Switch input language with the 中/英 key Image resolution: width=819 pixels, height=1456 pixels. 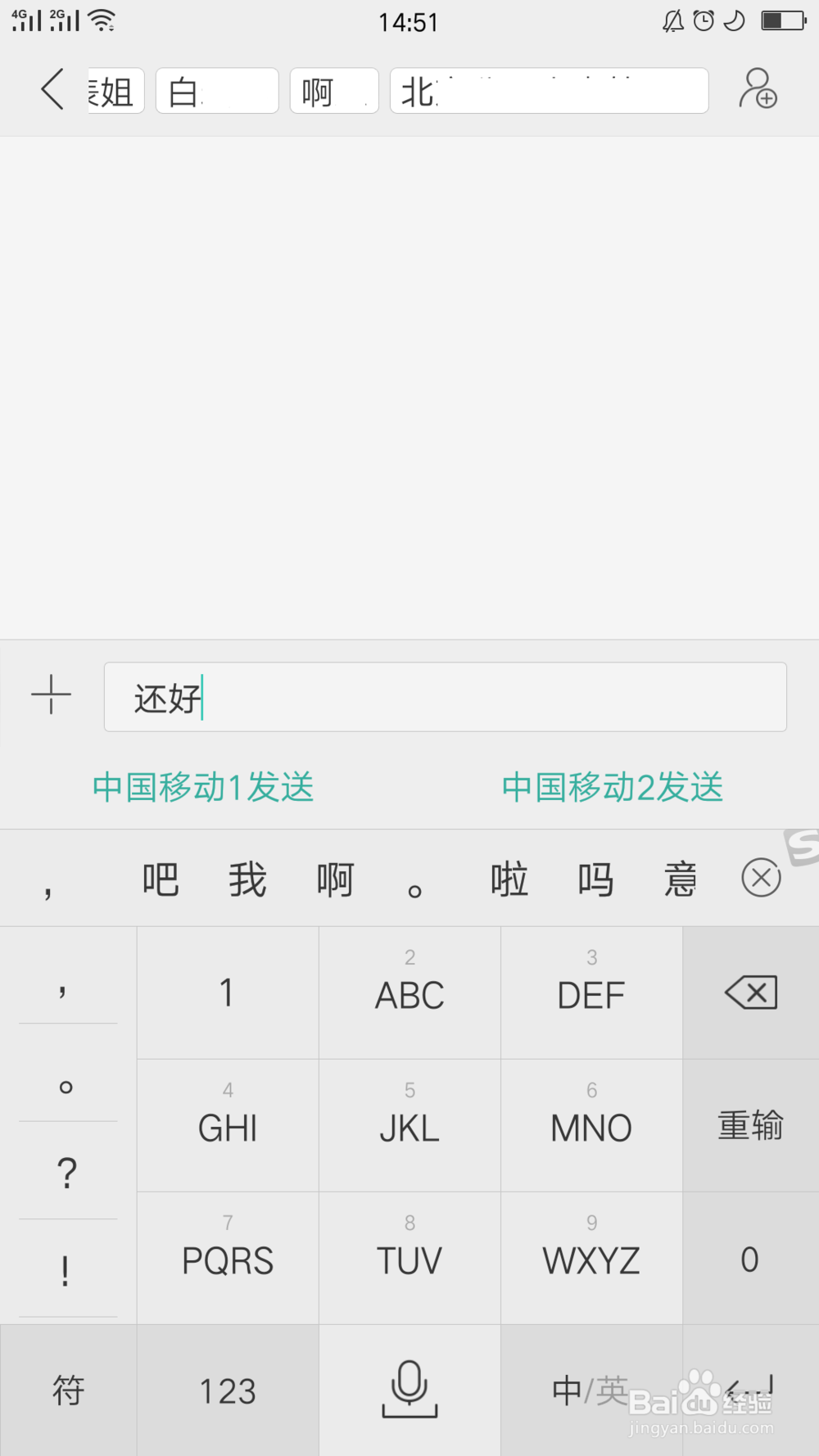(591, 1390)
